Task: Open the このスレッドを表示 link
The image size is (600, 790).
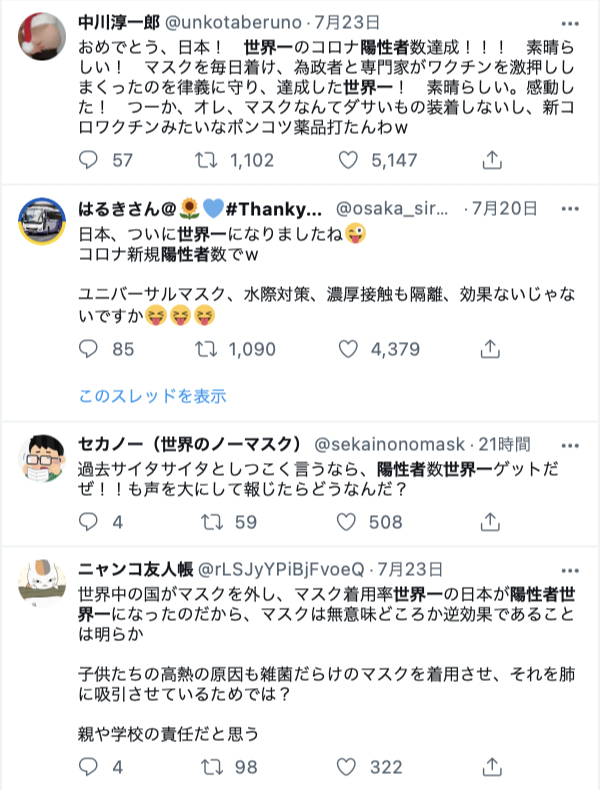Action: click(152, 395)
